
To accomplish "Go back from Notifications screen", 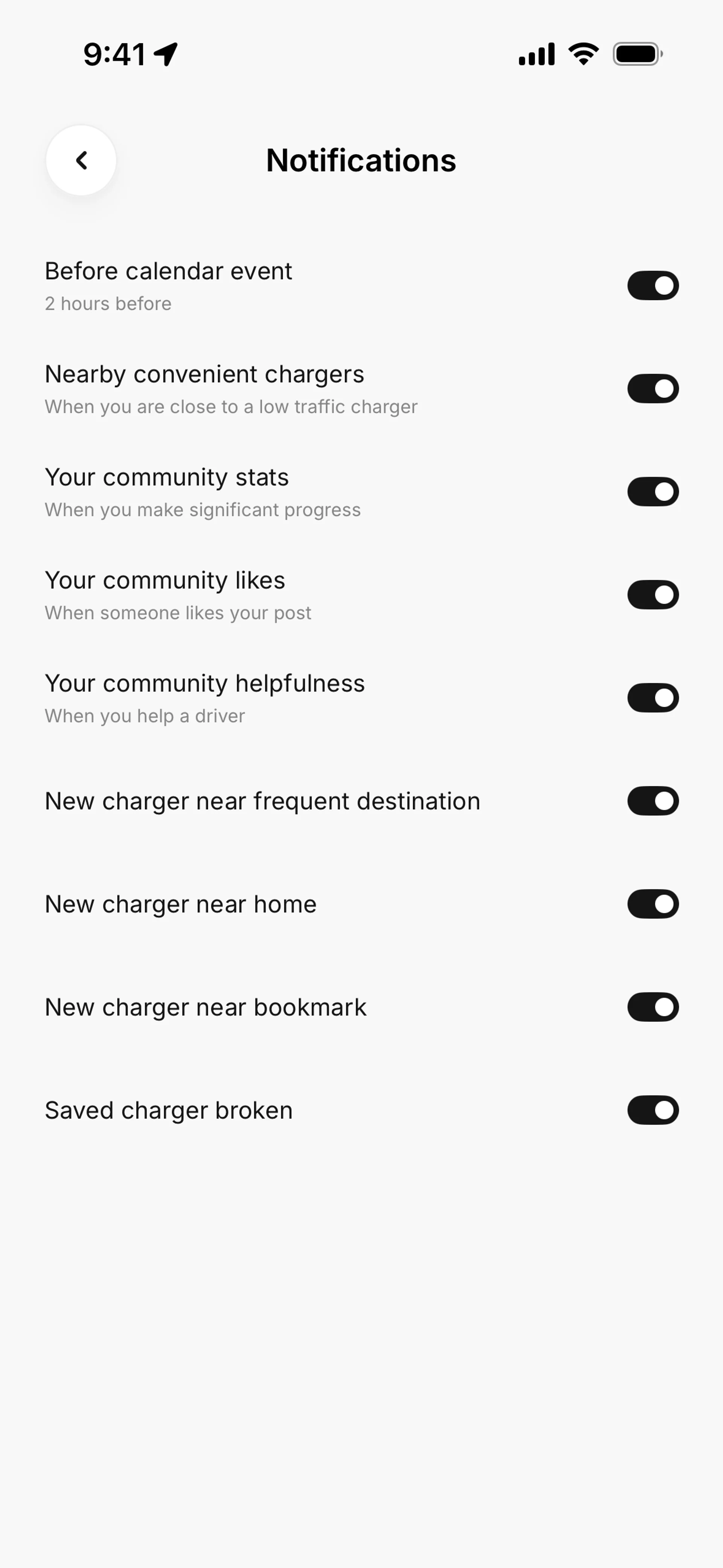I will click(x=81, y=161).
